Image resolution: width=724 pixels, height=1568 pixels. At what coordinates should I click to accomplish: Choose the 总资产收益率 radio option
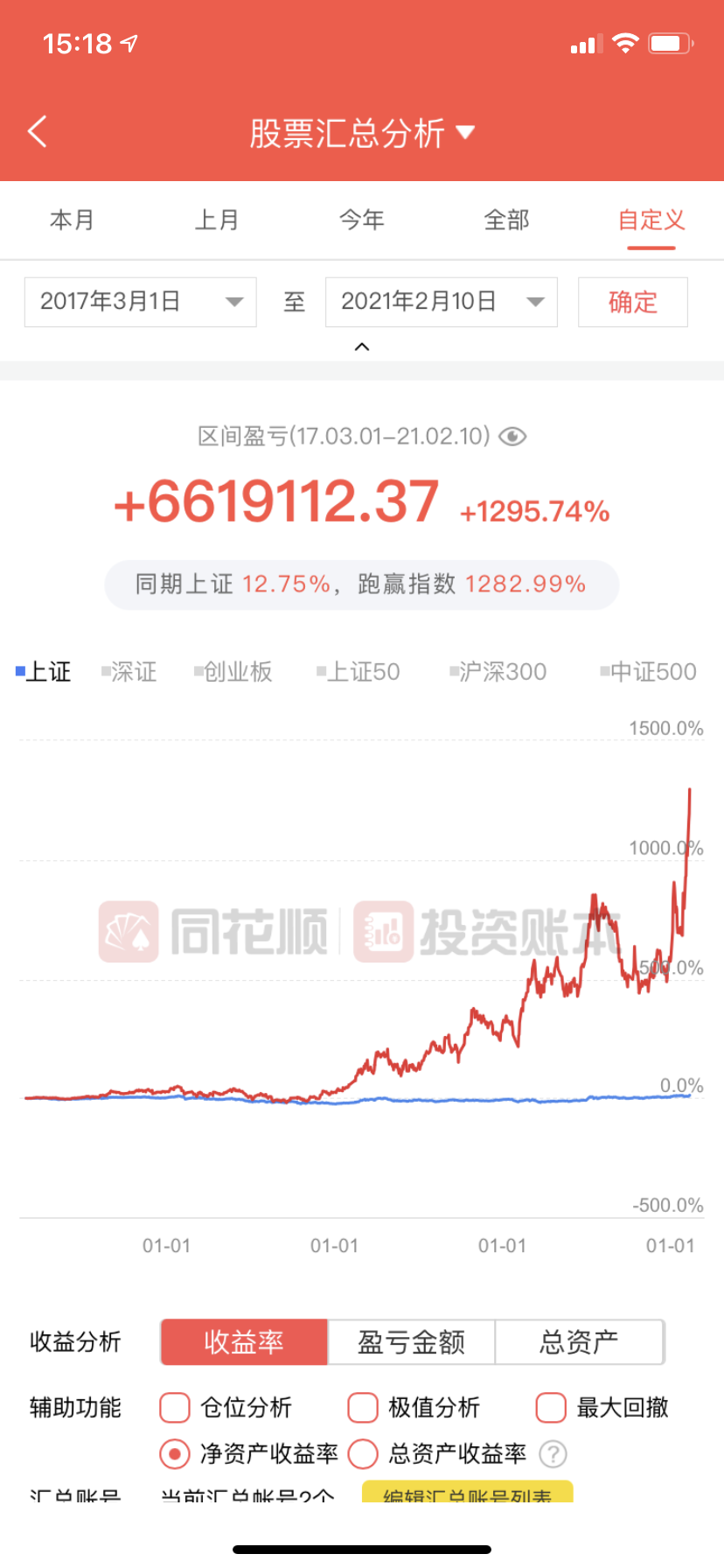(363, 1453)
